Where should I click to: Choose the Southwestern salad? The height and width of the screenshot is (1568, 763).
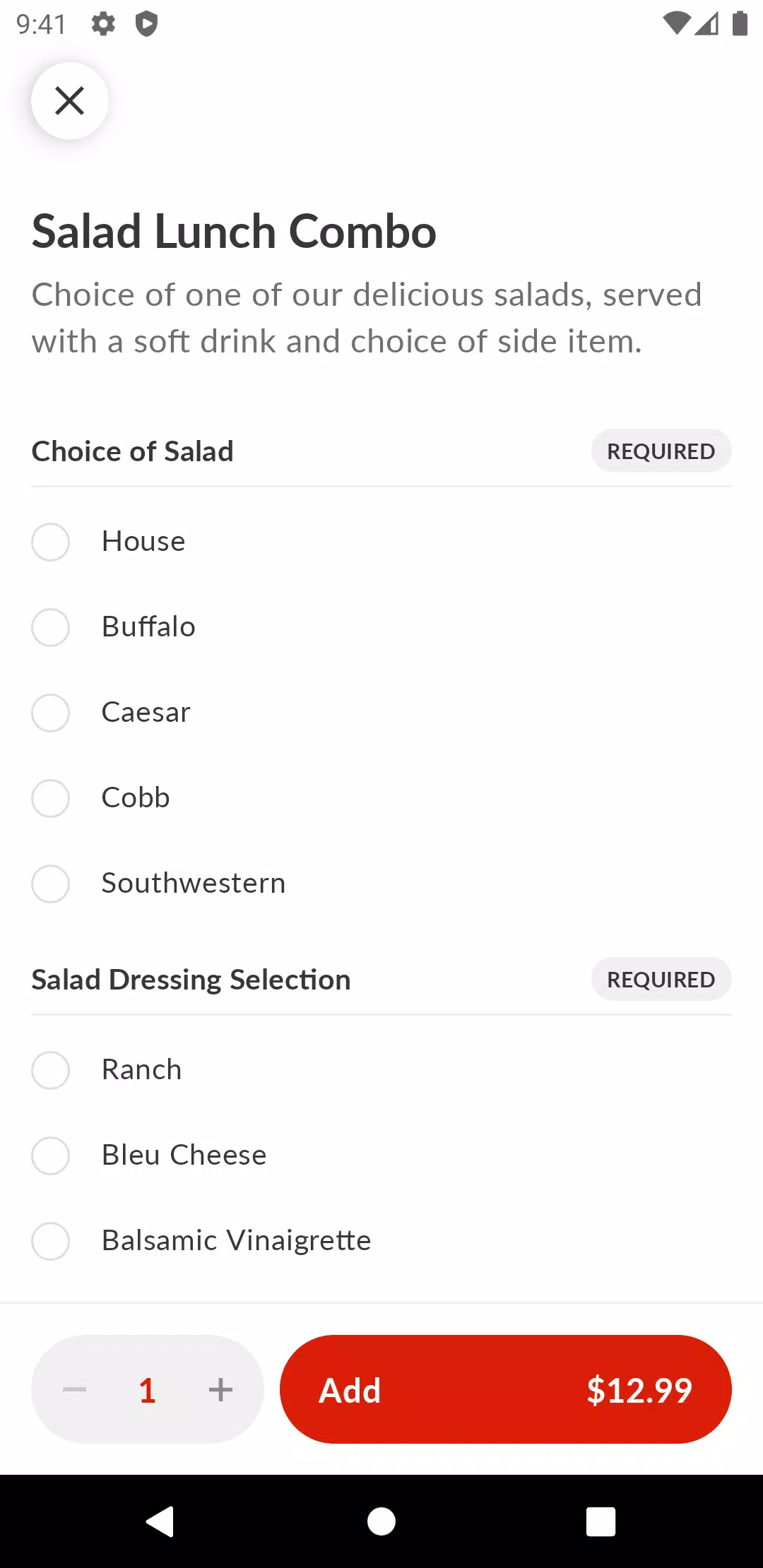click(381, 884)
